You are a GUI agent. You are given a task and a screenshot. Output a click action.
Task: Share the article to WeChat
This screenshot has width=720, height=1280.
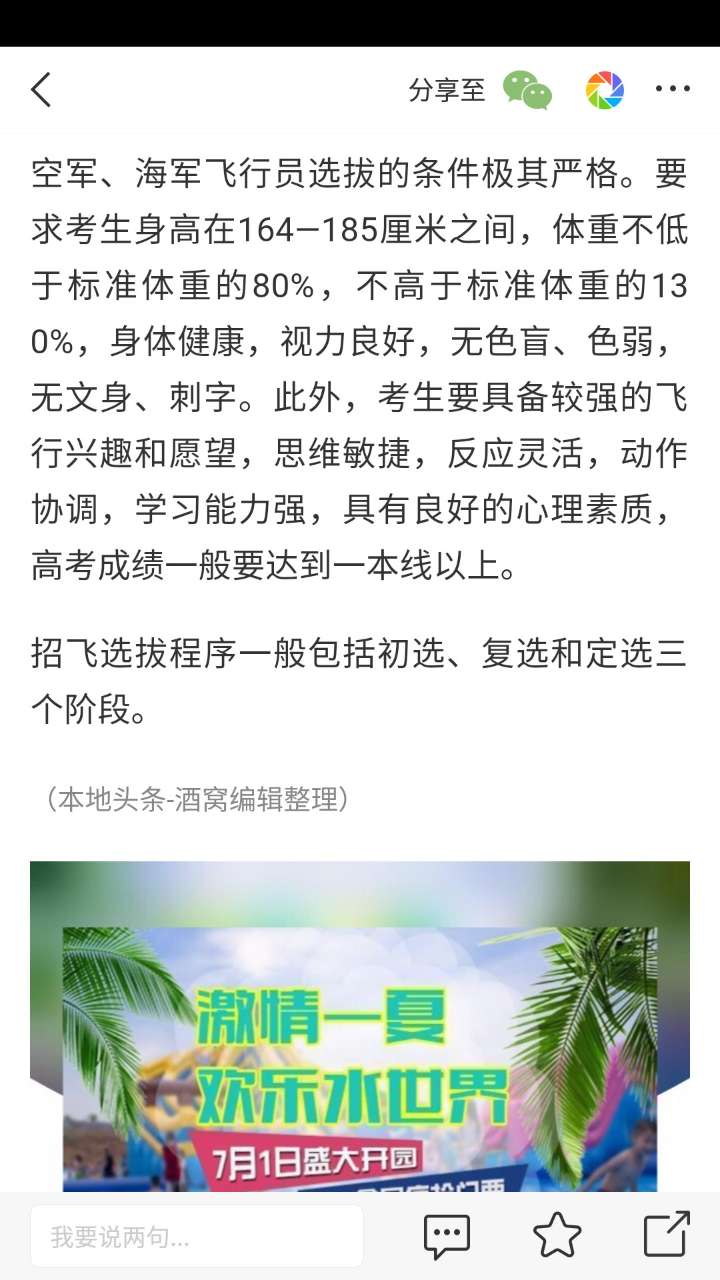(x=527, y=90)
